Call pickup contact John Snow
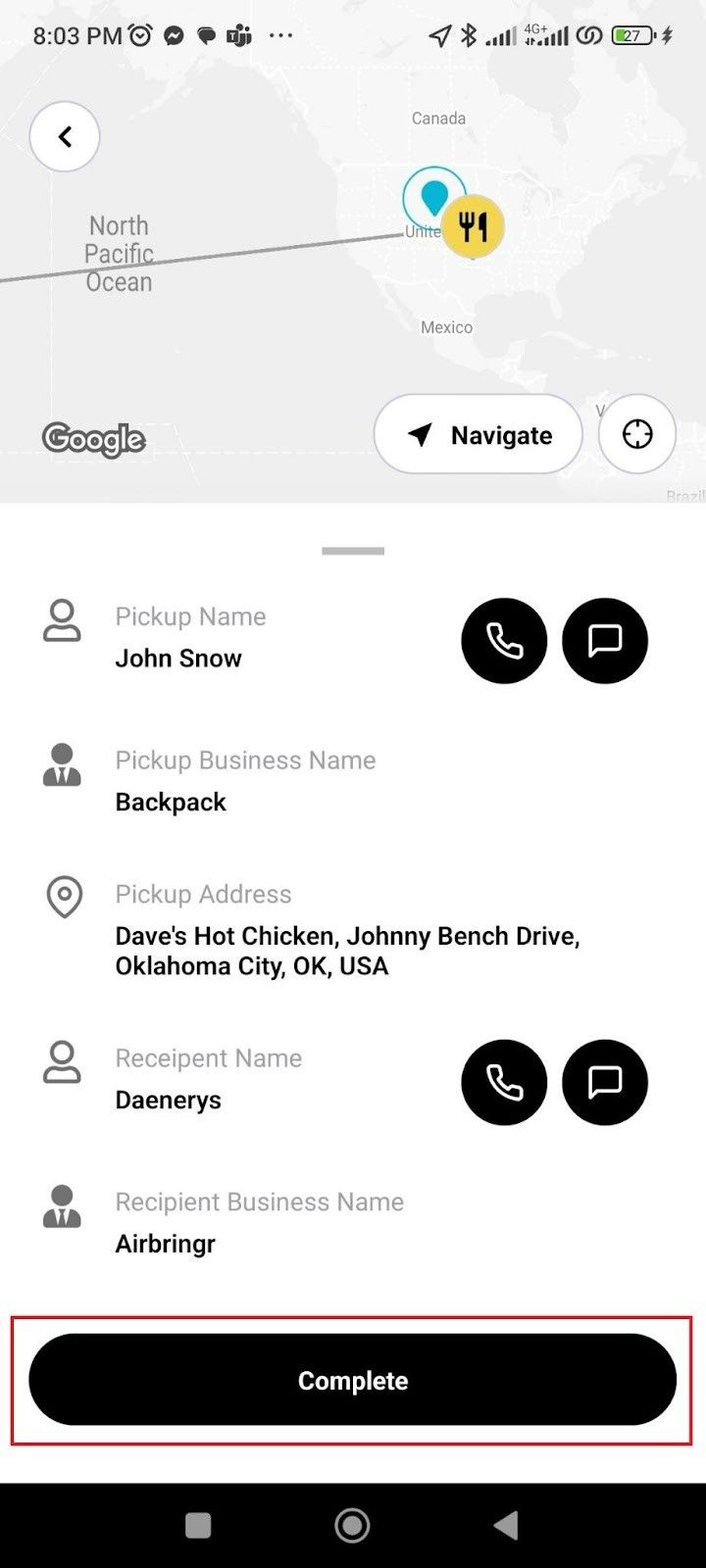706x1568 pixels. [x=504, y=641]
